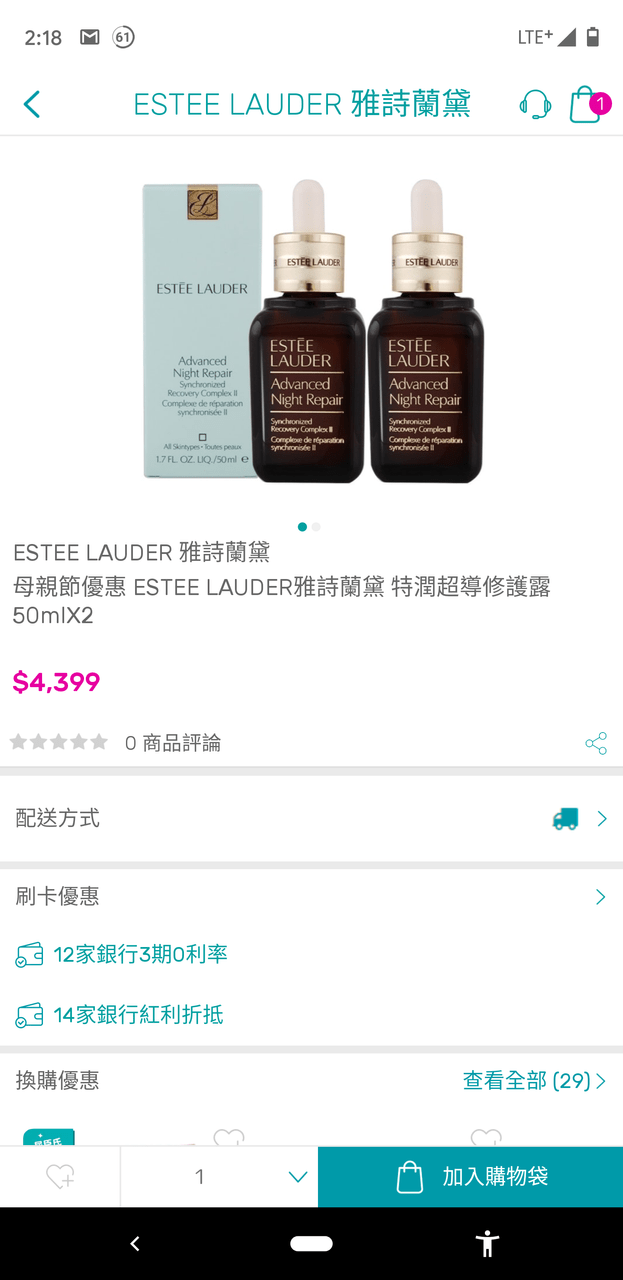View product image in full

click(311, 330)
